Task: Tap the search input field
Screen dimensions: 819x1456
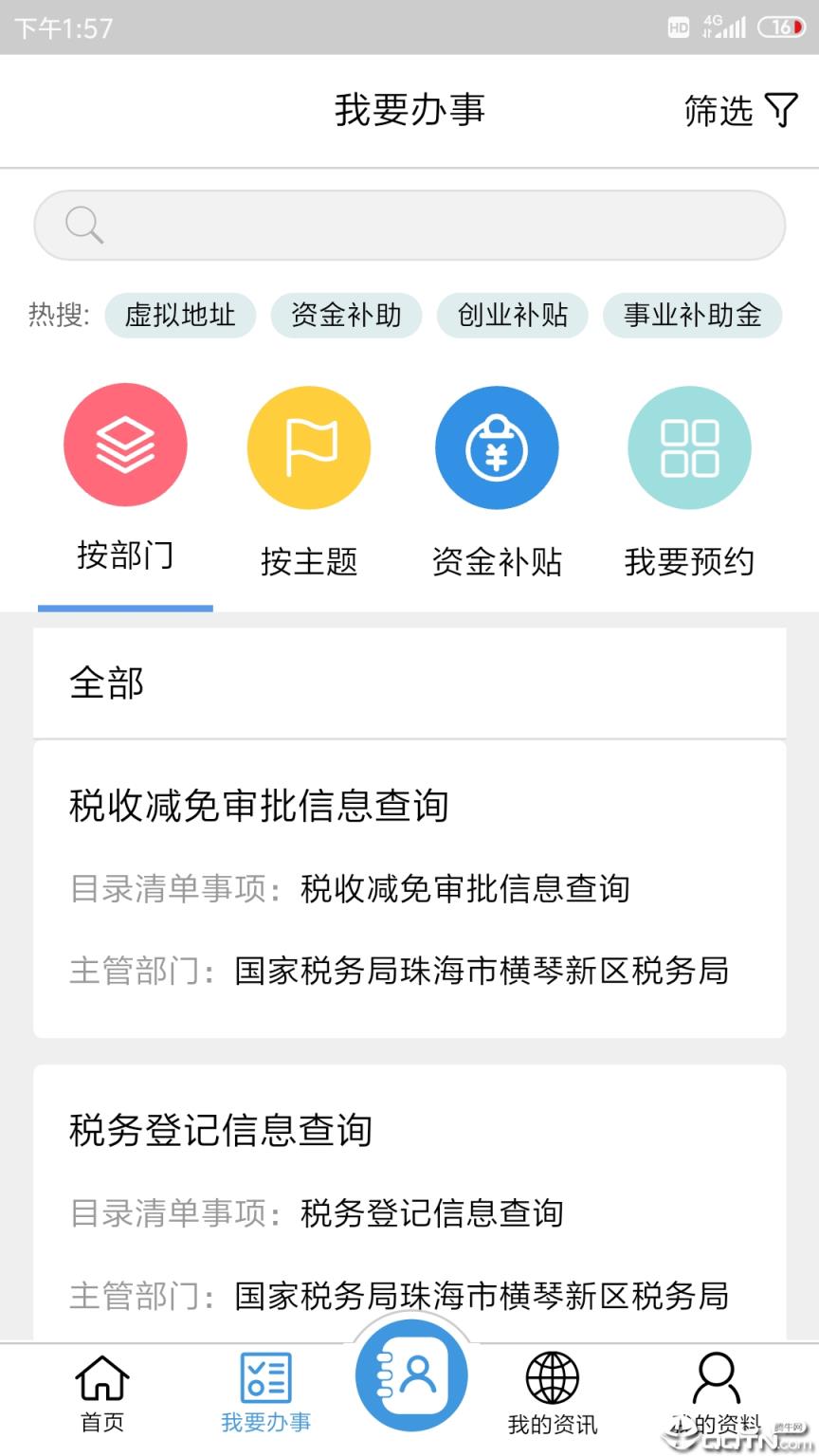Action: (409, 225)
